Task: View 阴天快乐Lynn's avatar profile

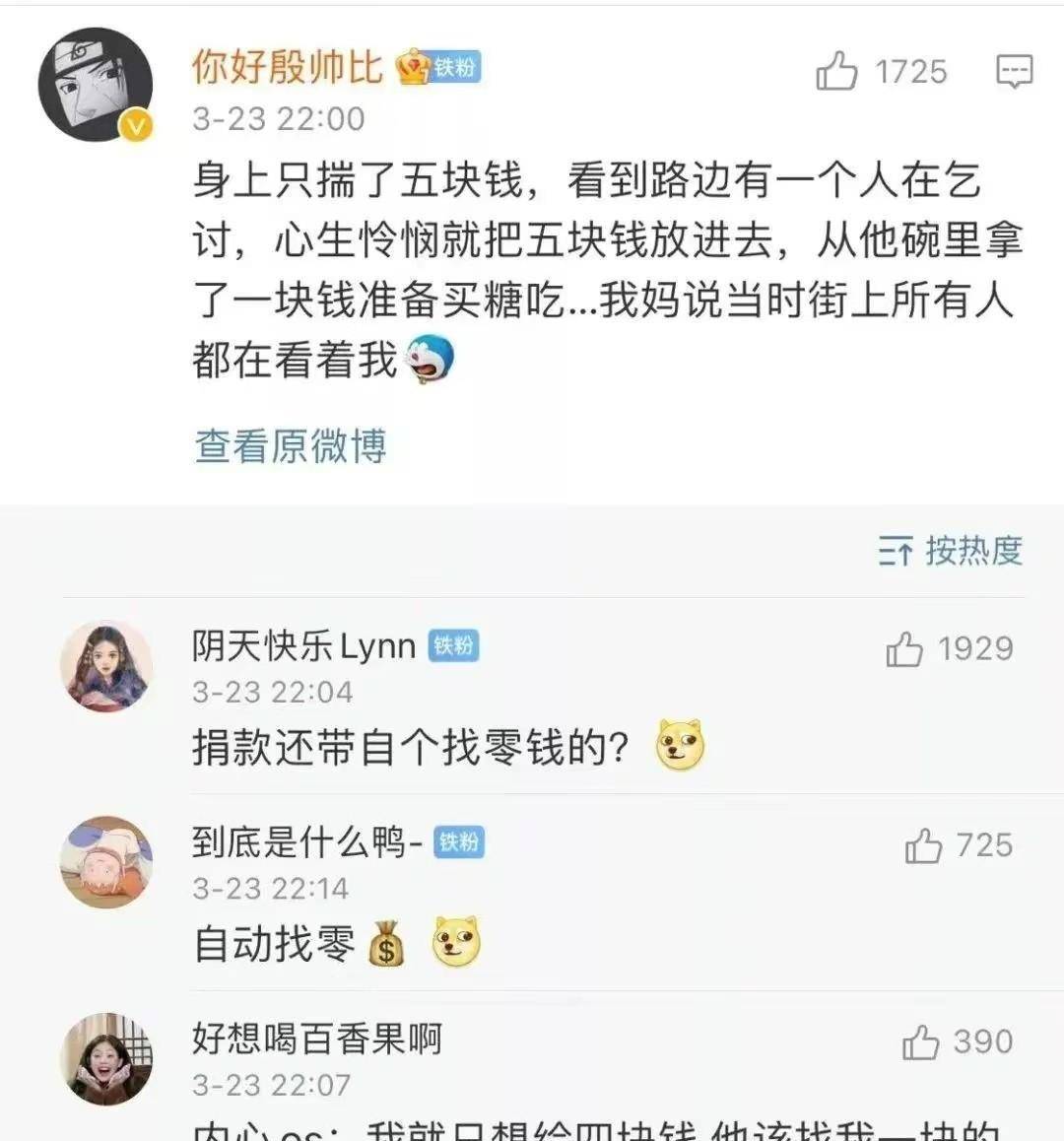Action: click(x=106, y=666)
